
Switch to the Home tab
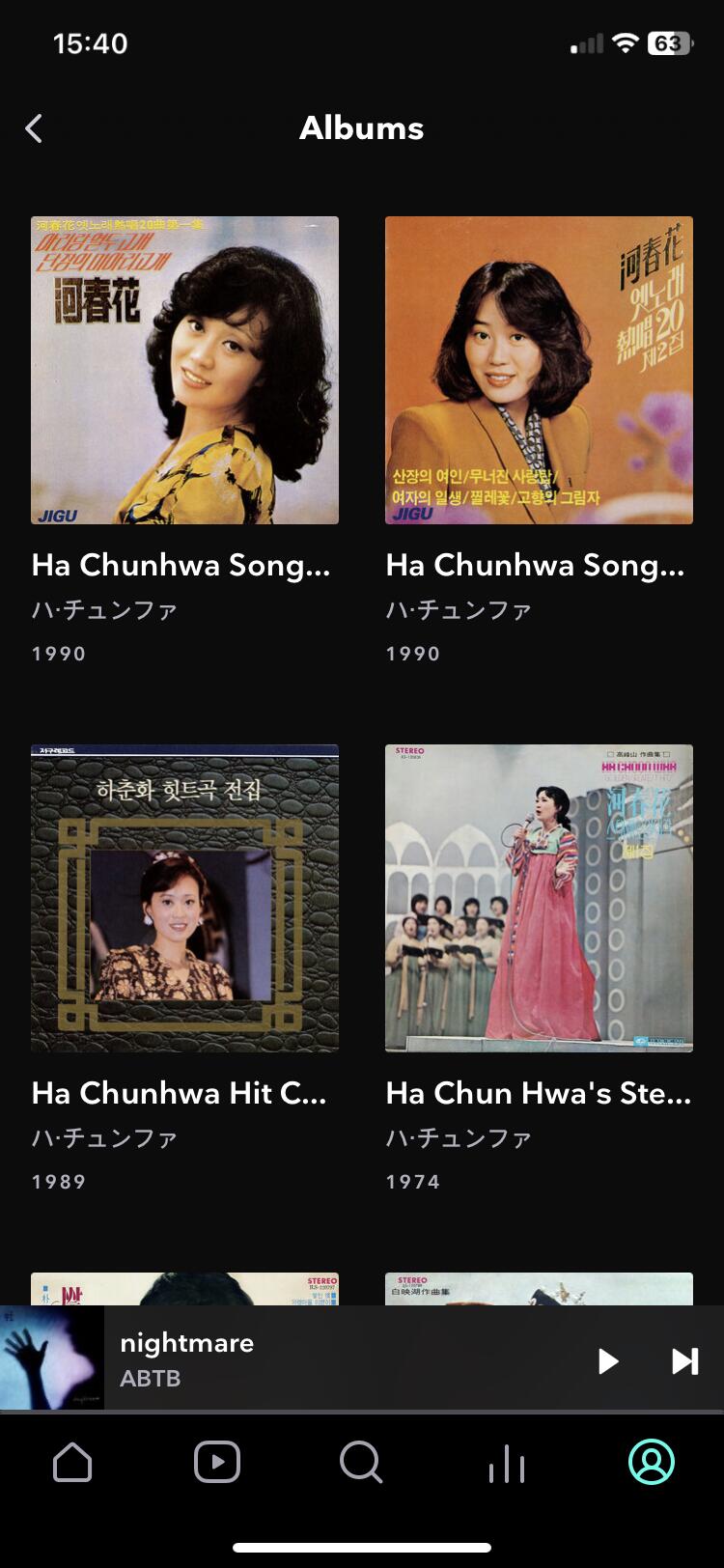pyautogui.click(x=72, y=1463)
